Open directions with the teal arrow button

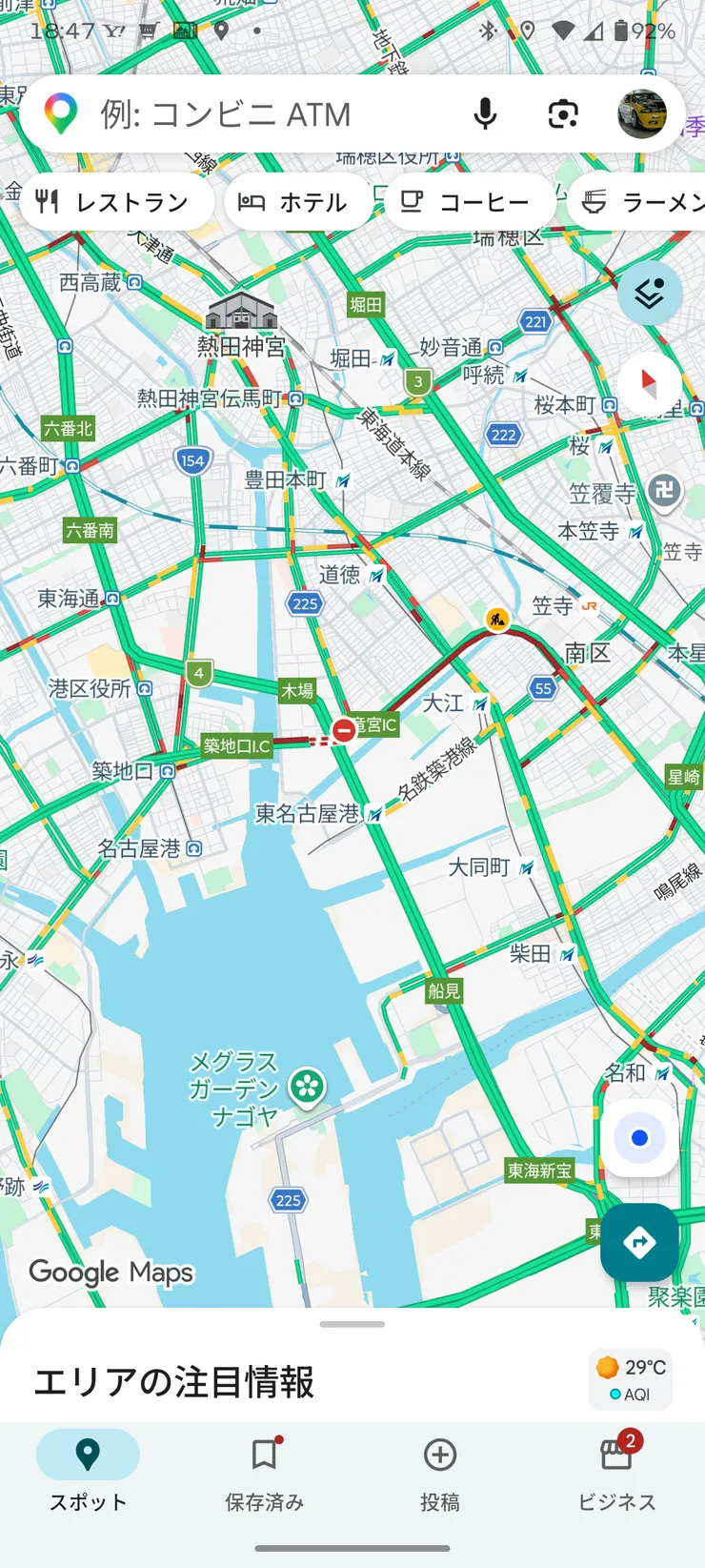639,1242
